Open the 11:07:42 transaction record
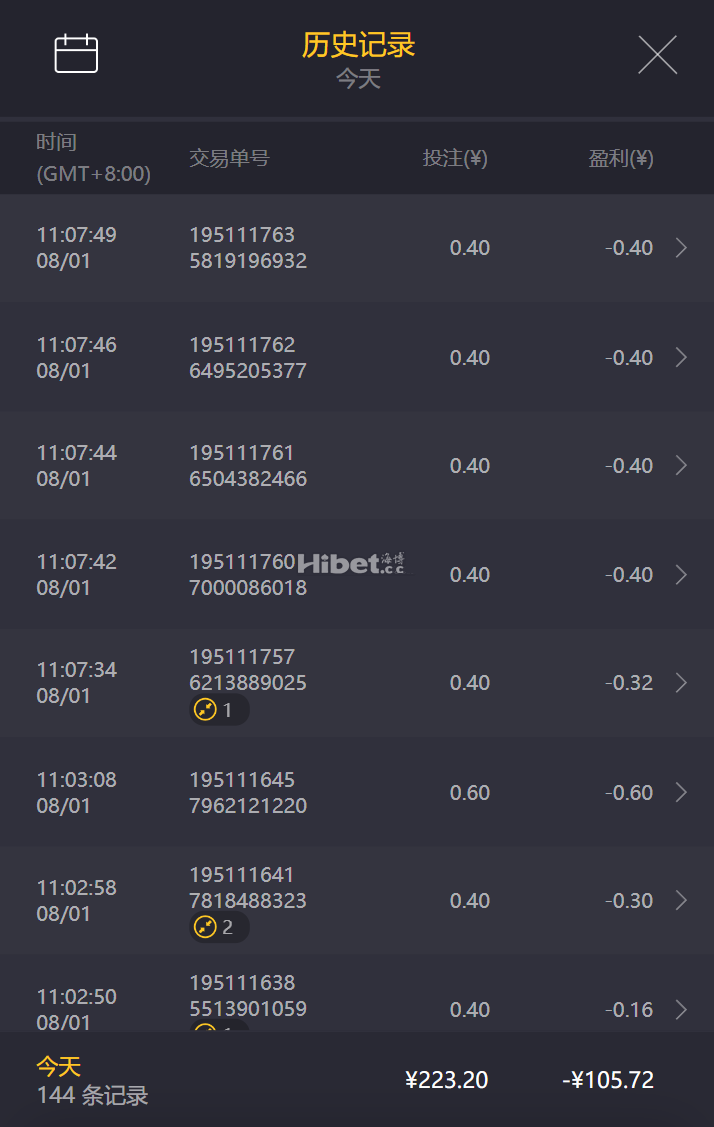The height and width of the screenshot is (1127, 714). point(680,574)
